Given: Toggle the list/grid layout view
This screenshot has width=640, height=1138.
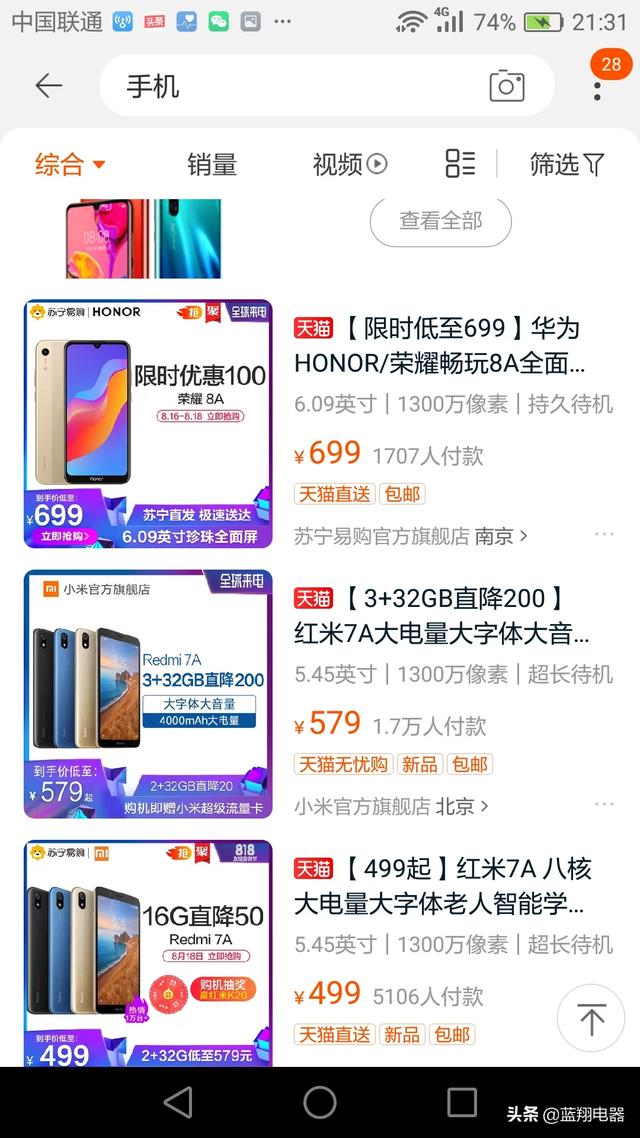Looking at the screenshot, I should [x=460, y=164].
